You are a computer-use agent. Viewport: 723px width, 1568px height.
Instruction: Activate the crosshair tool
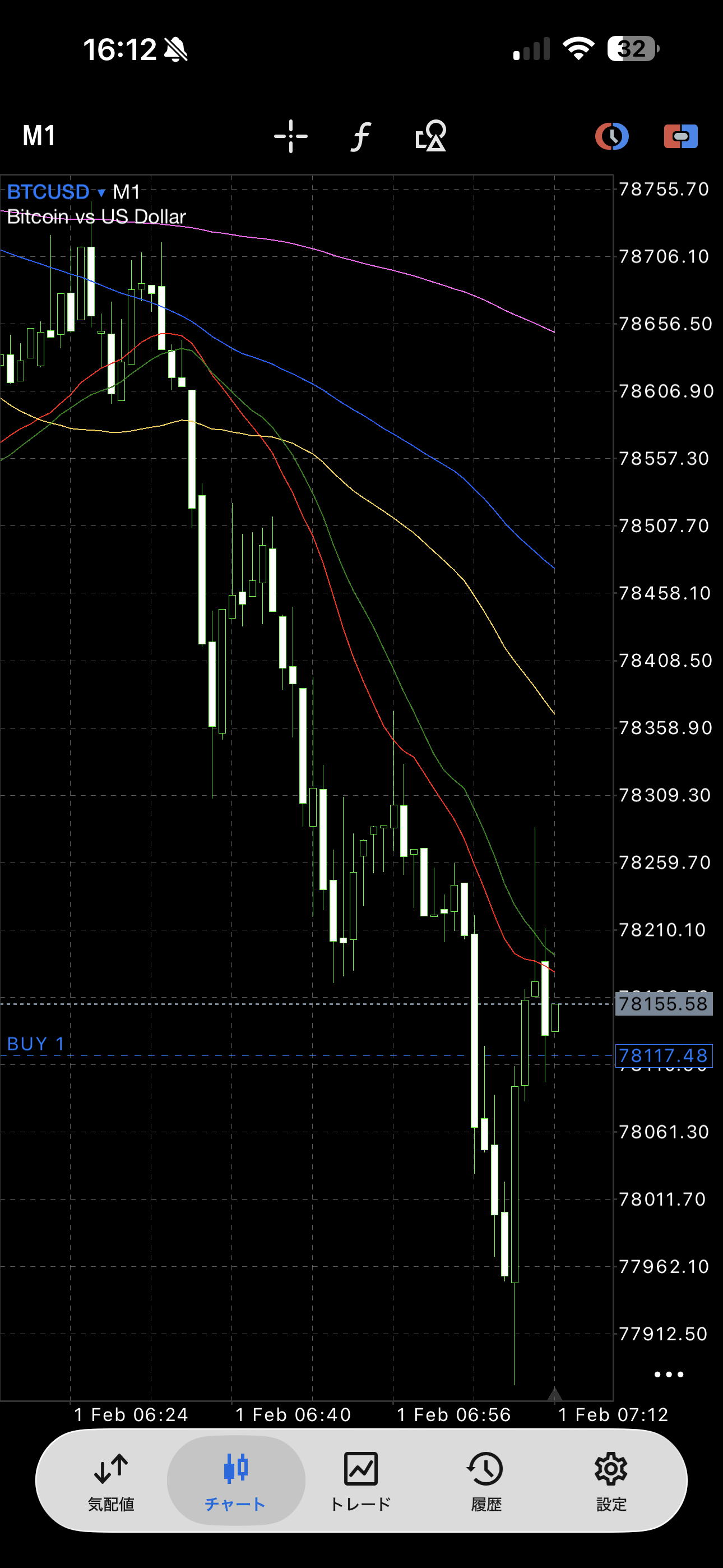pos(291,136)
